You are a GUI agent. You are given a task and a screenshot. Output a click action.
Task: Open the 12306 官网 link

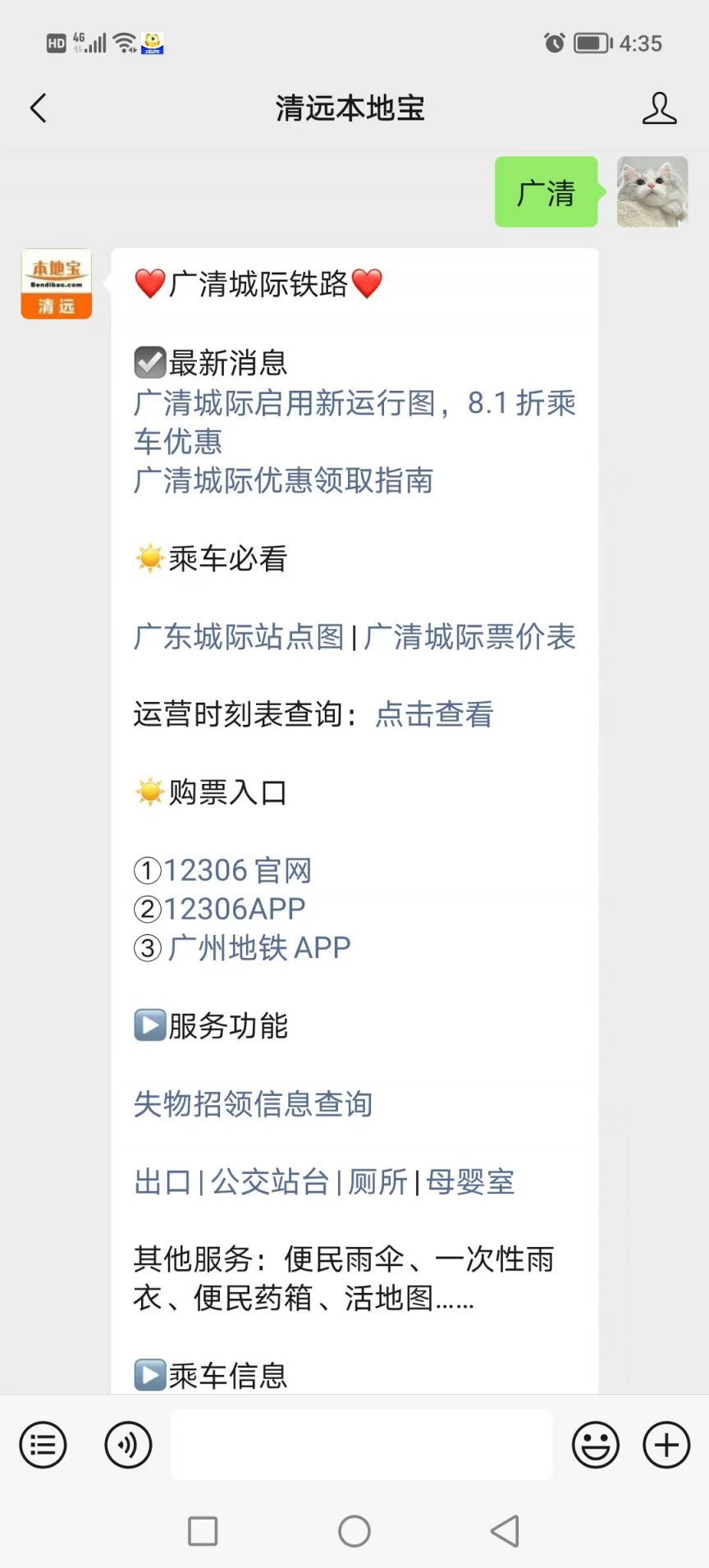tap(237, 871)
